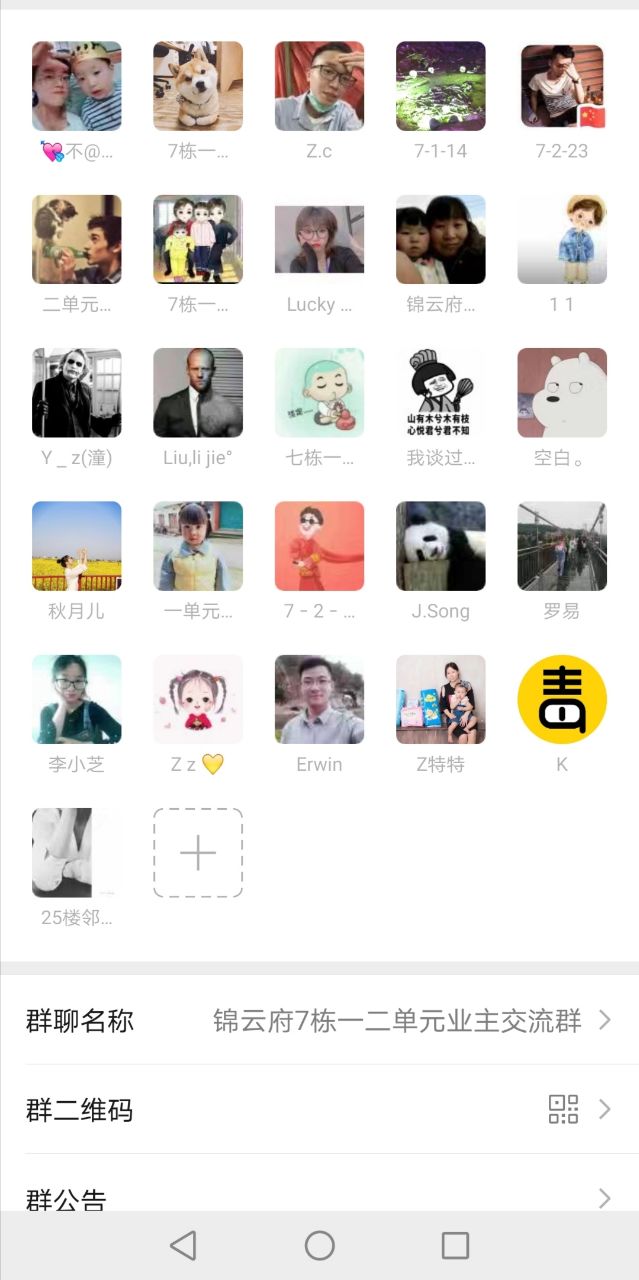This screenshot has width=639, height=1280.
Task: Open member Z特特's profile
Action: tap(440, 699)
